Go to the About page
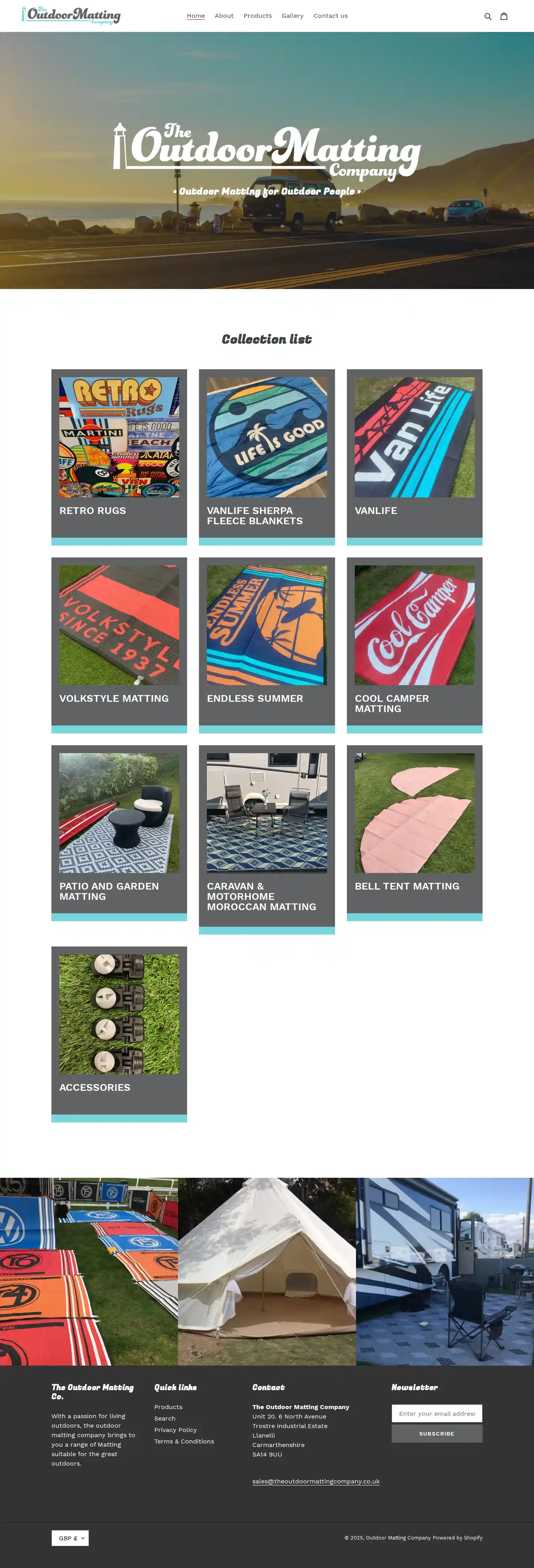Image resolution: width=534 pixels, height=1568 pixels. point(224,16)
